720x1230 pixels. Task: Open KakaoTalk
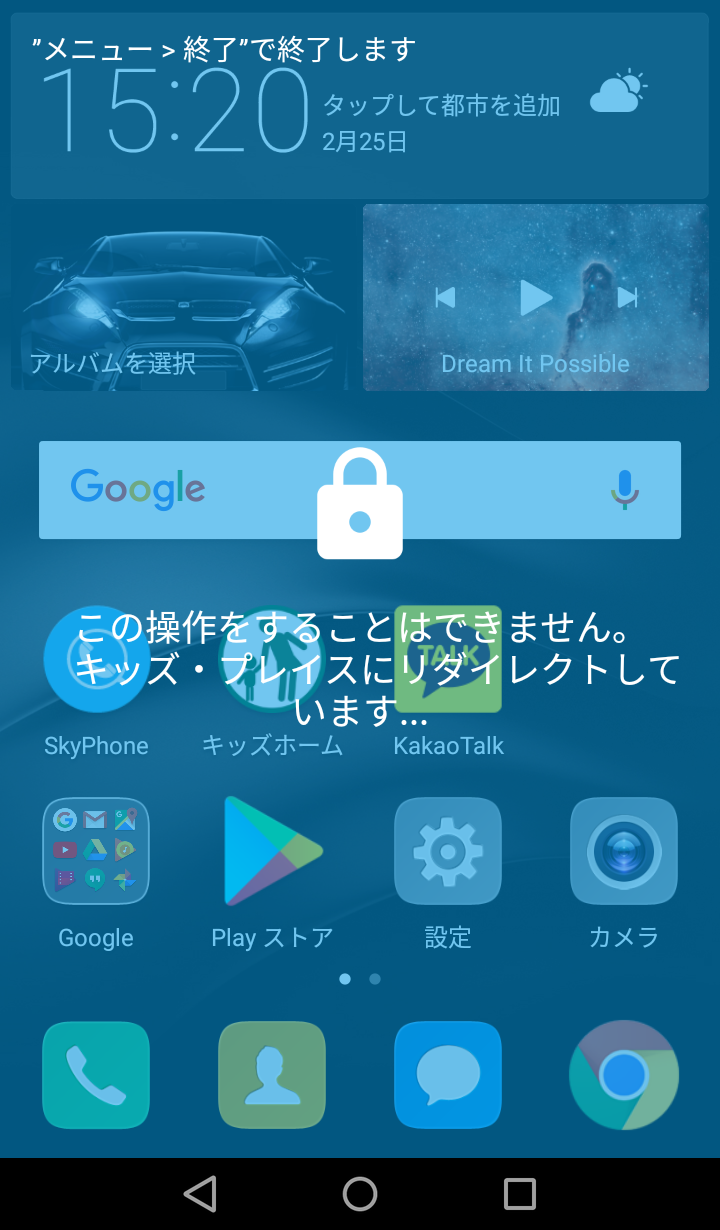click(447, 660)
